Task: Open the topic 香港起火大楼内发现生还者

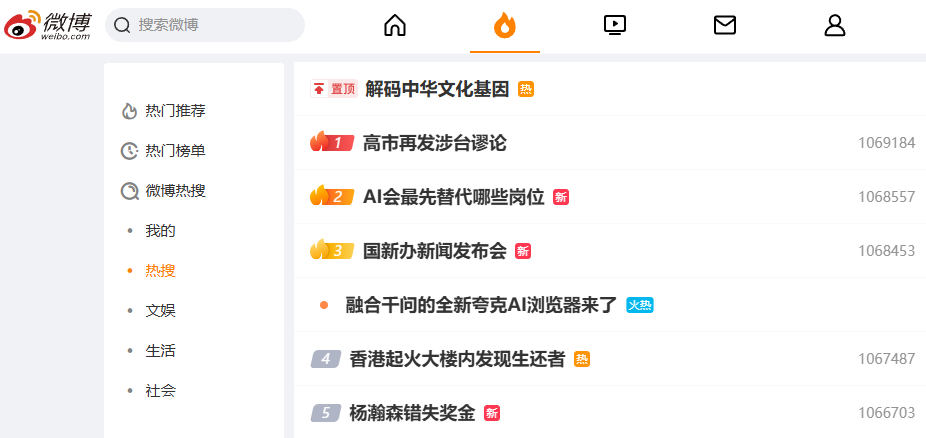Action: click(x=457, y=359)
